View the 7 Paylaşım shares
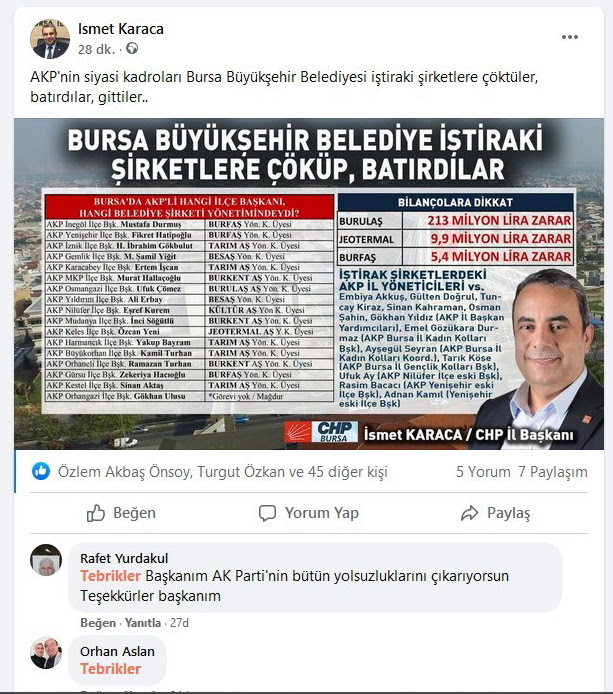 click(x=553, y=472)
